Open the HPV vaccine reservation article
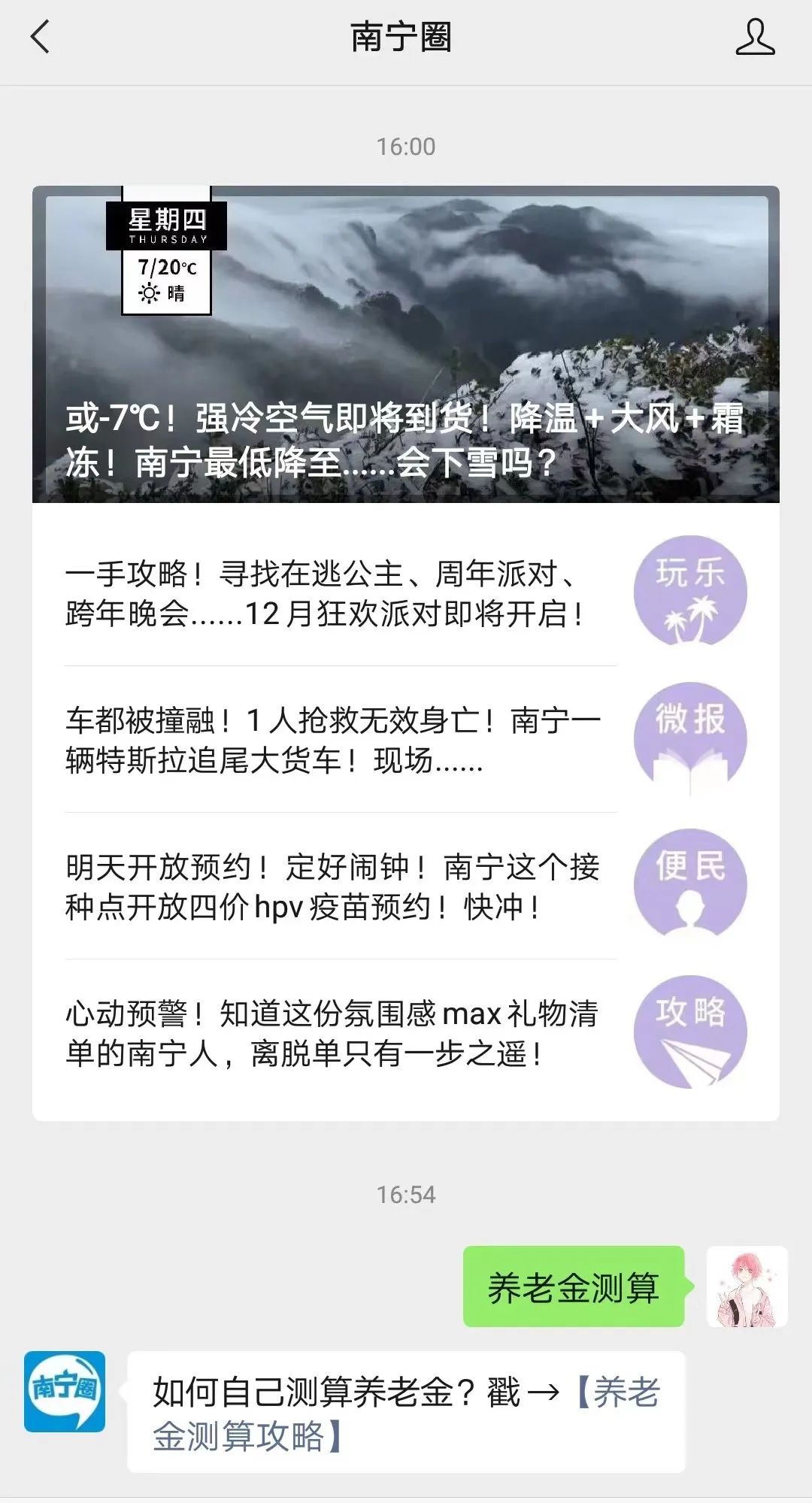This screenshot has width=812, height=1503. coord(331,887)
